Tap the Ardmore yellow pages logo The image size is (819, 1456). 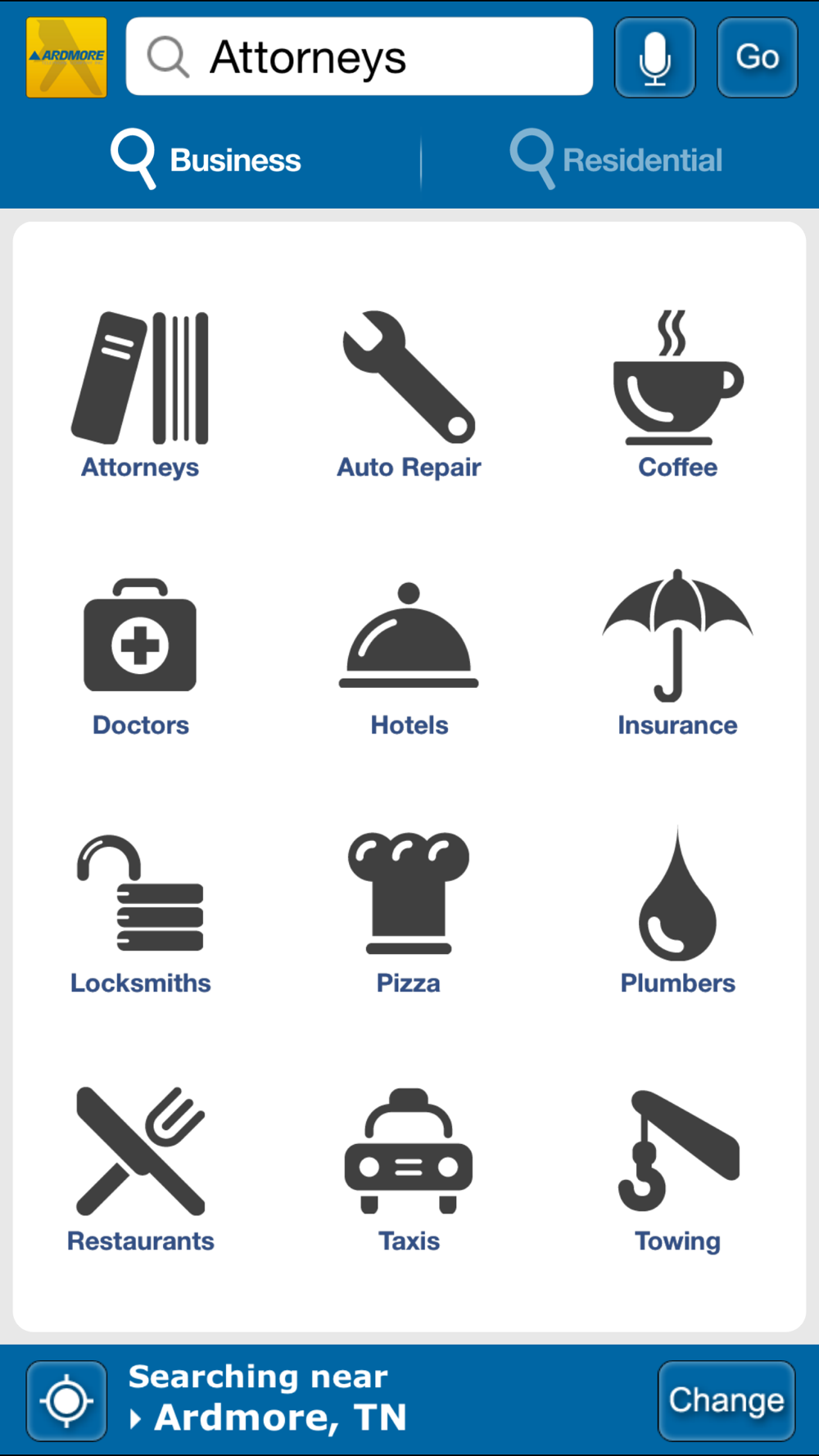(66, 57)
